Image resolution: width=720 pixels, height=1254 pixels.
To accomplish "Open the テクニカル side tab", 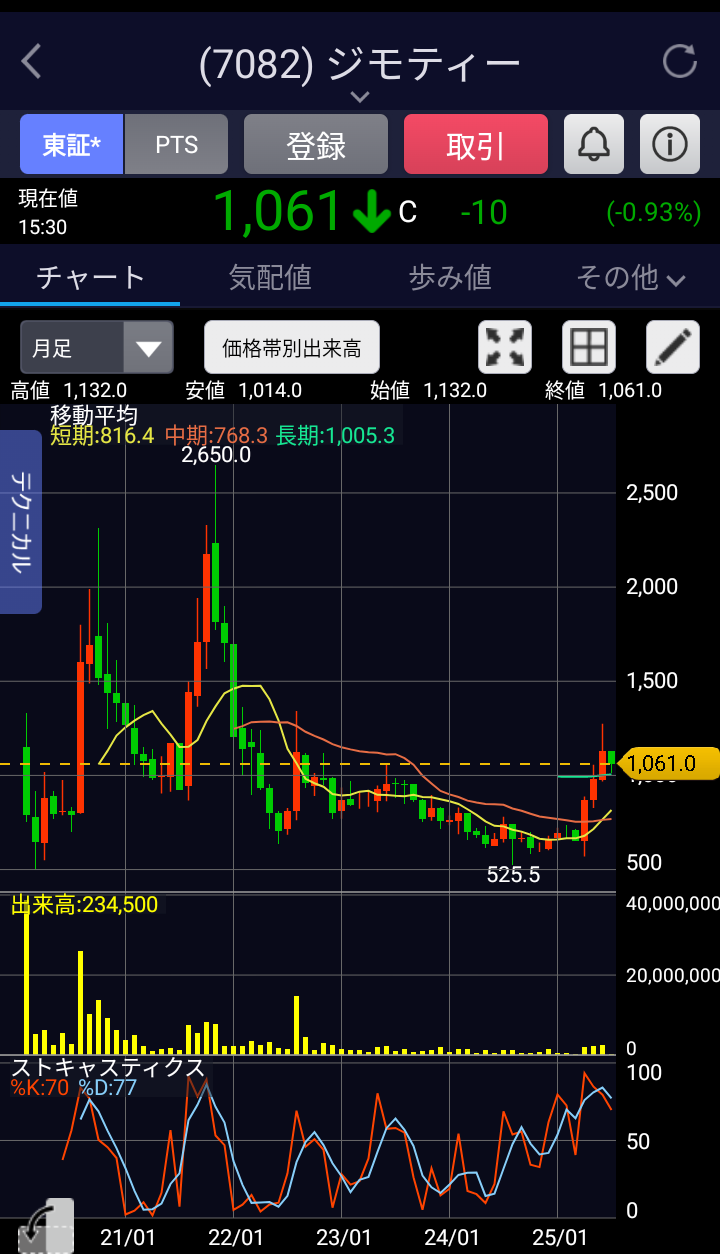I will [x=20, y=522].
